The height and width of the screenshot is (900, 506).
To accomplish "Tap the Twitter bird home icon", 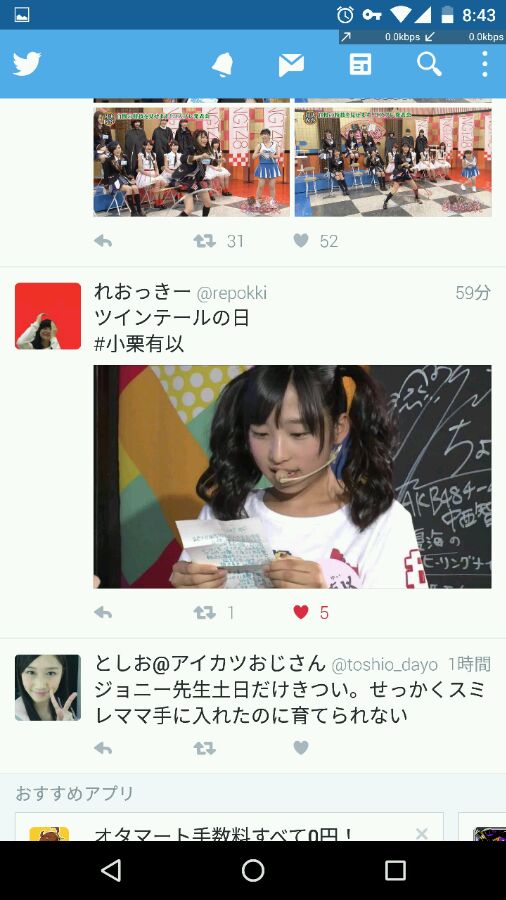I will coord(27,64).
